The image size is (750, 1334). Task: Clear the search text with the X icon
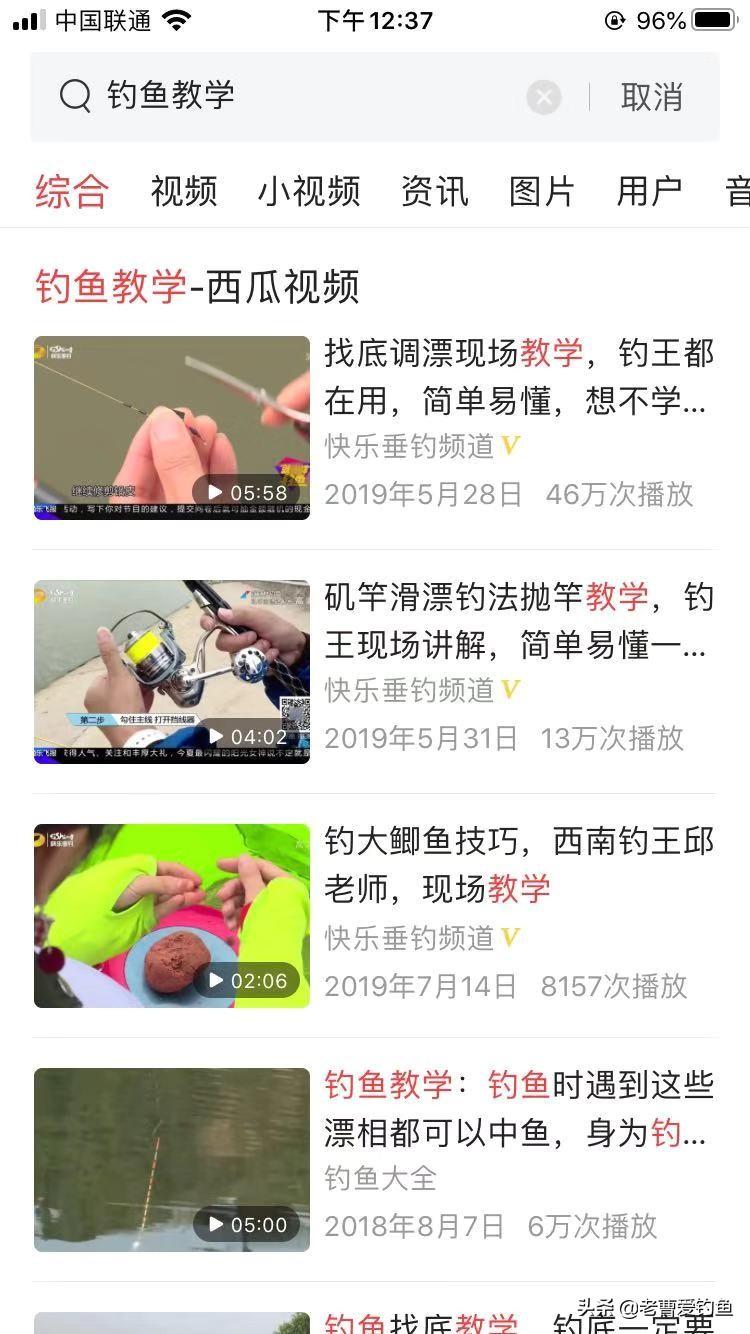click(543, 97)
